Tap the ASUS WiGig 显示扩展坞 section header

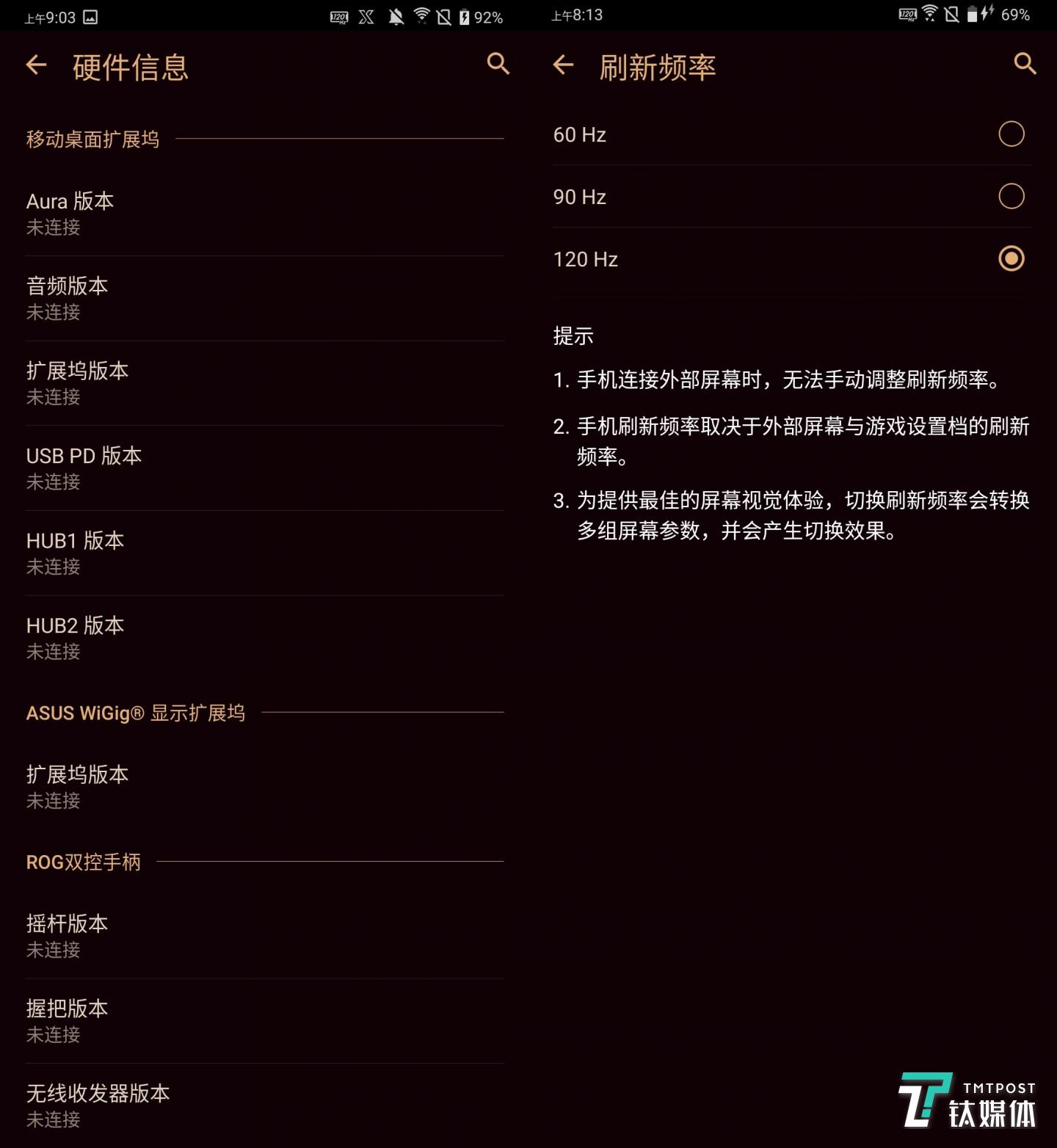(x=137, y=713)
